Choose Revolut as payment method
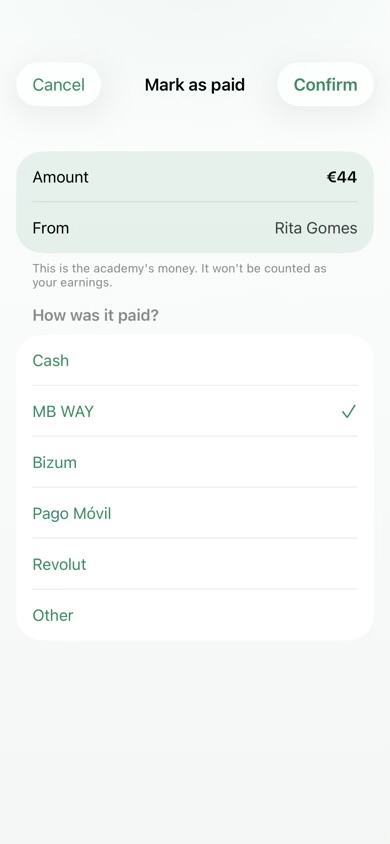 [195, 564]
